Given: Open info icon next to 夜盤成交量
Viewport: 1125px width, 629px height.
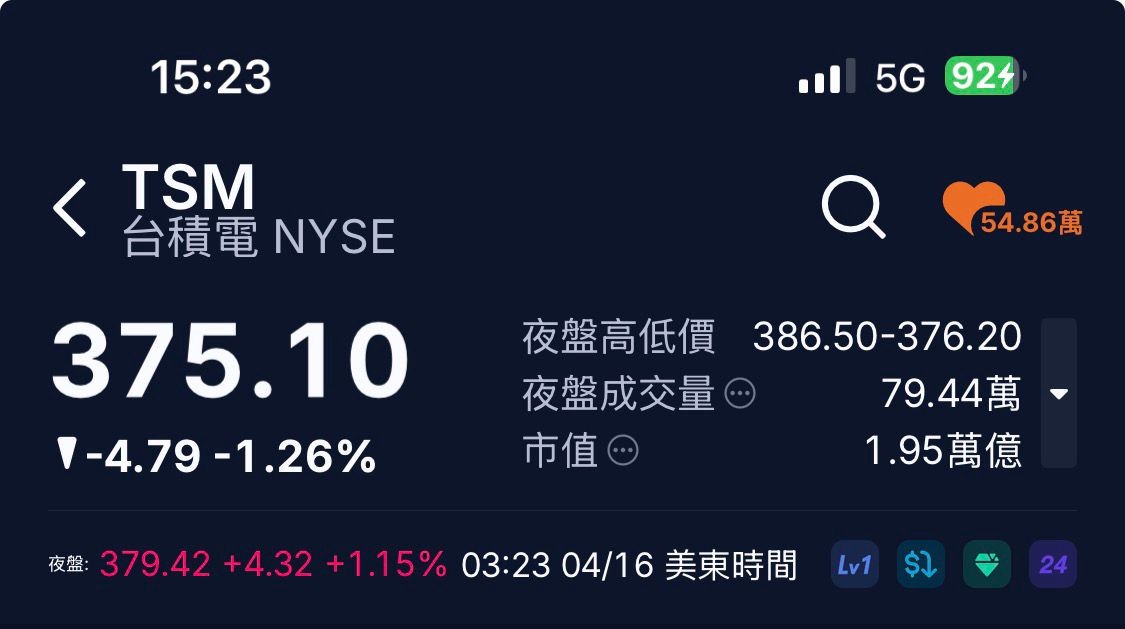Looking at the screenshot, I should click(x=740, y=394).
